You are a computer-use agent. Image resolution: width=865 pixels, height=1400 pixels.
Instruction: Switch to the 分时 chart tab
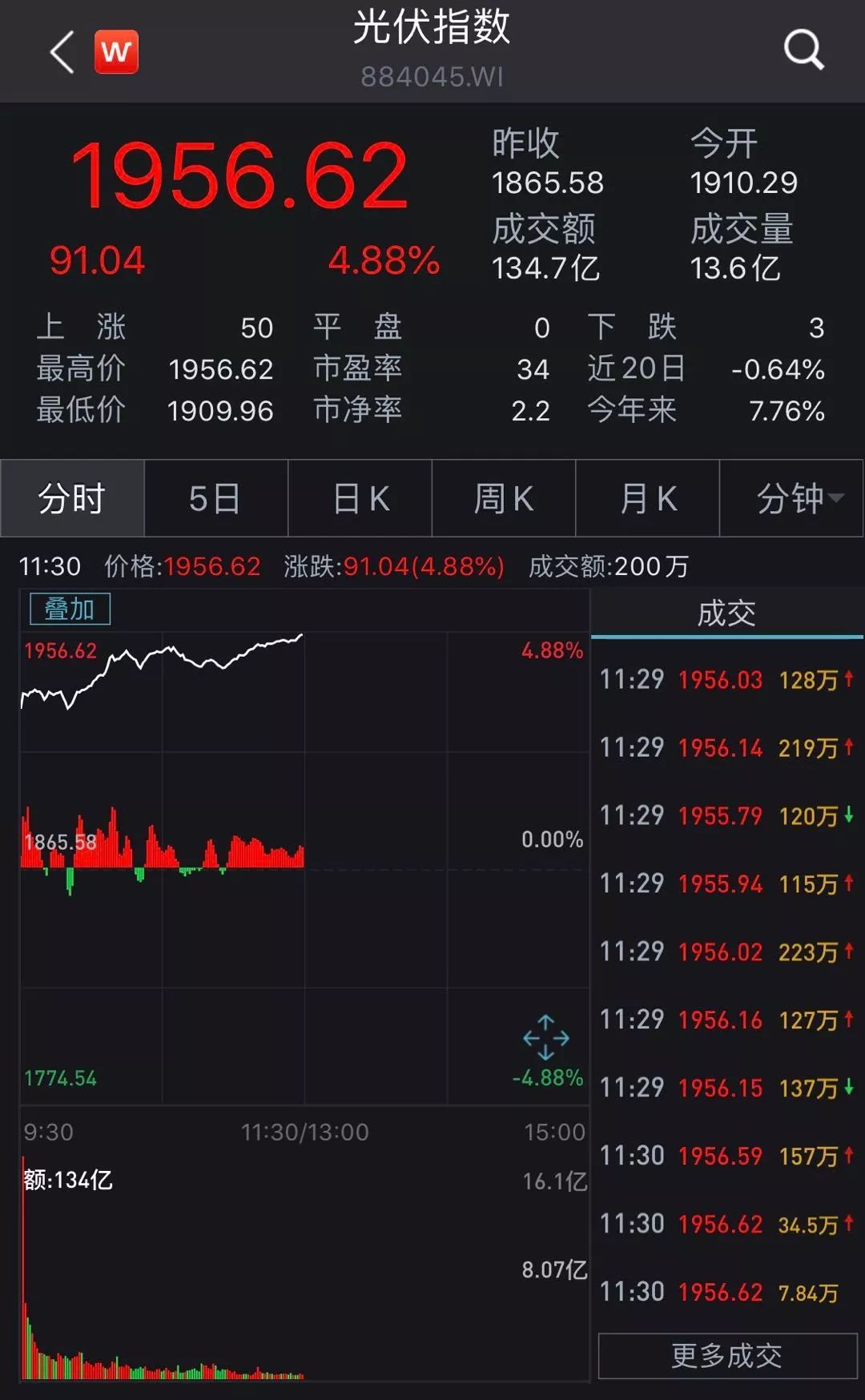(72, 498)
